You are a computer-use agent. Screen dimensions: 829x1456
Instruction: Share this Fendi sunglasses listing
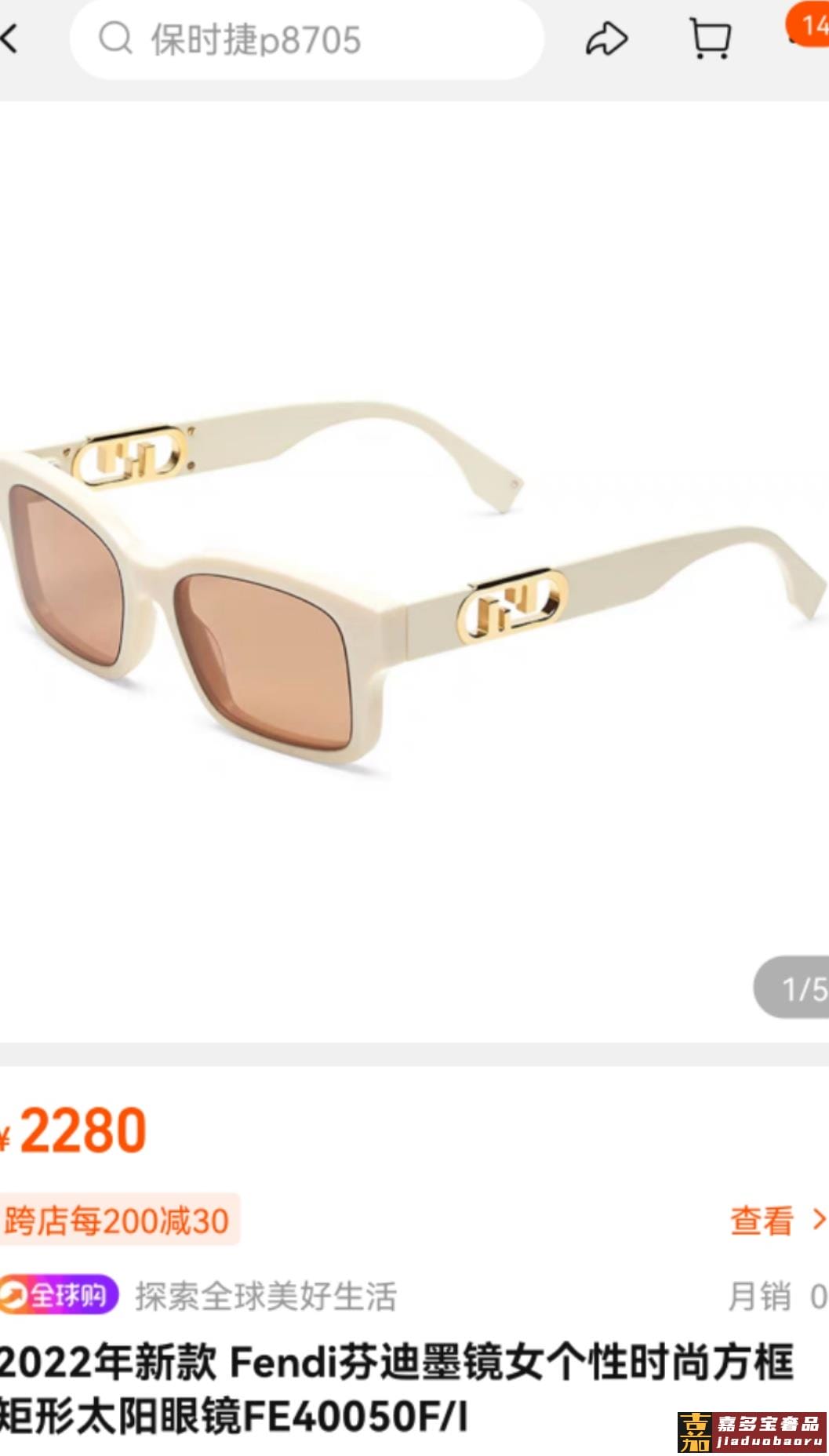pos(606,39)
